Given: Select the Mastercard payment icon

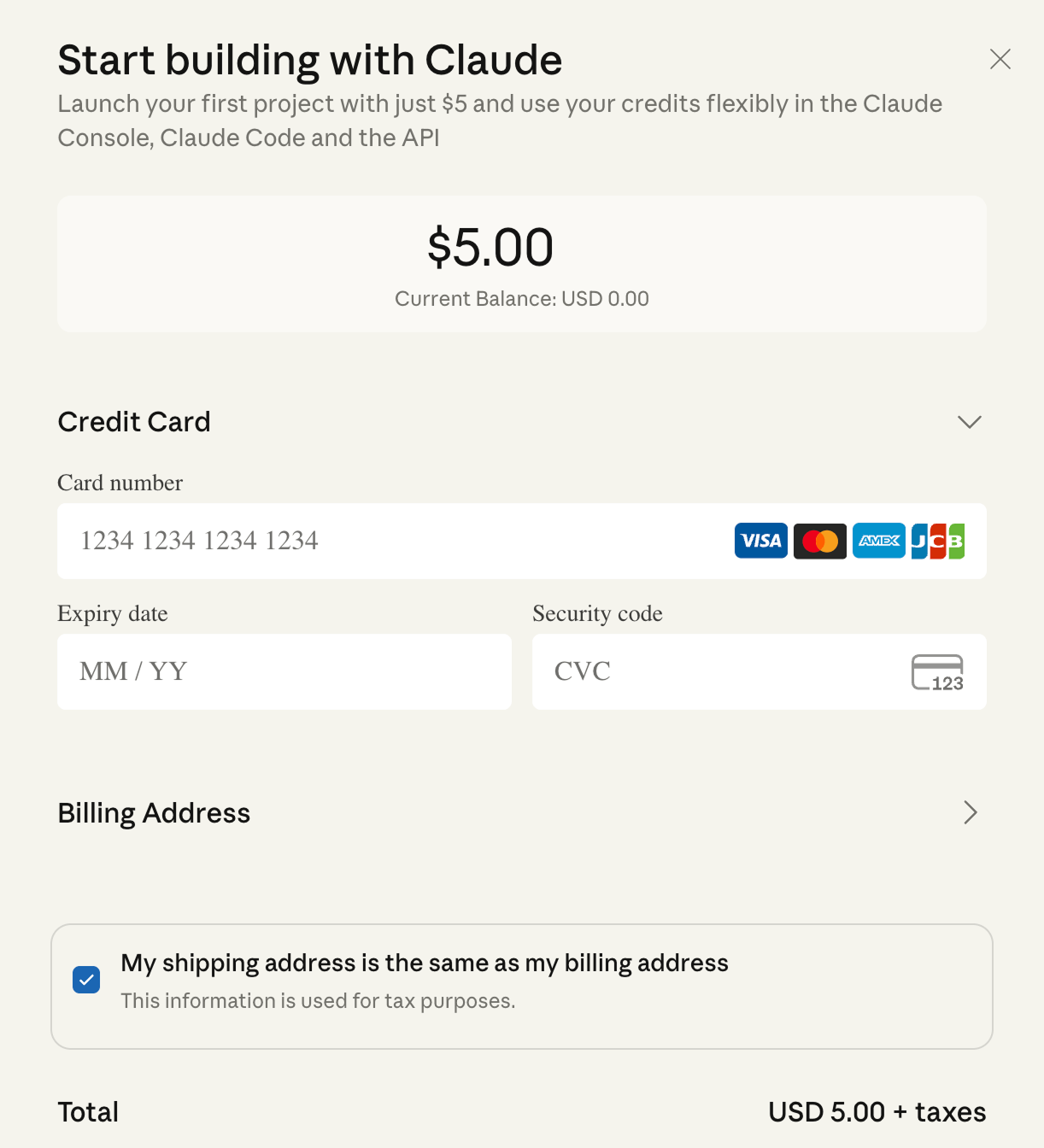Looking at the screenshot, I should tap(819, 541).
